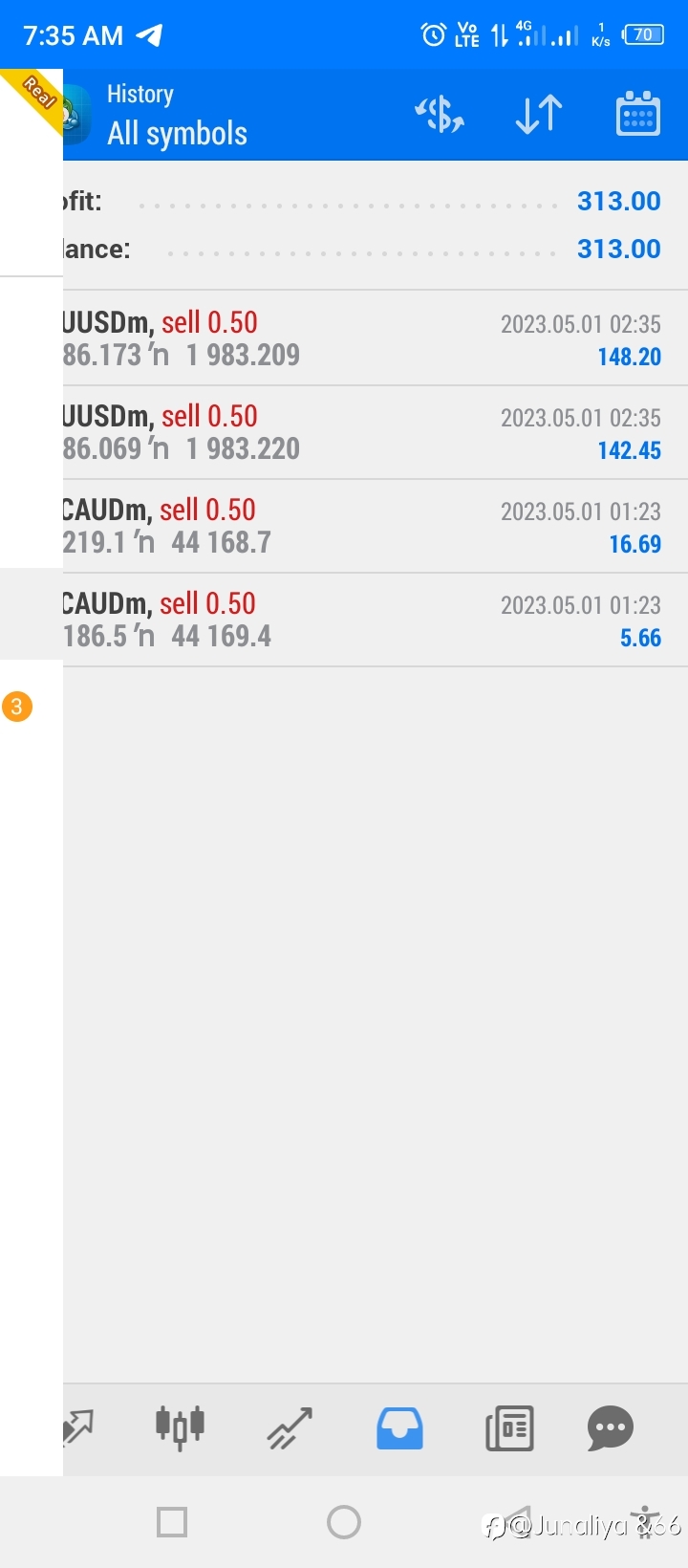Open the chat messages tab
Viewport: 688px width, 1568px height.
click(x=611, y=1428)
